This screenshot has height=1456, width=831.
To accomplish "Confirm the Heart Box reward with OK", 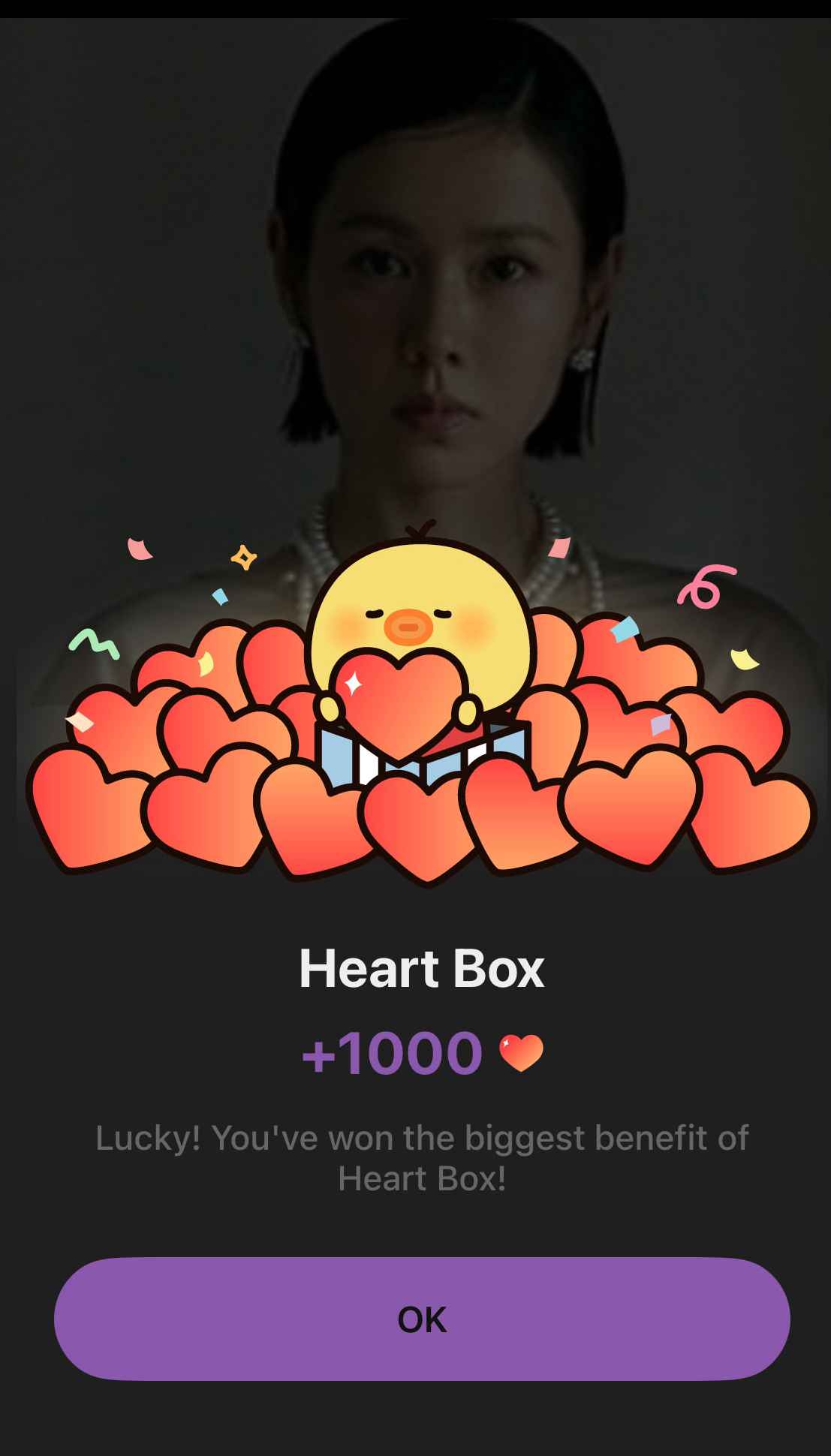I will point(422,1319).
